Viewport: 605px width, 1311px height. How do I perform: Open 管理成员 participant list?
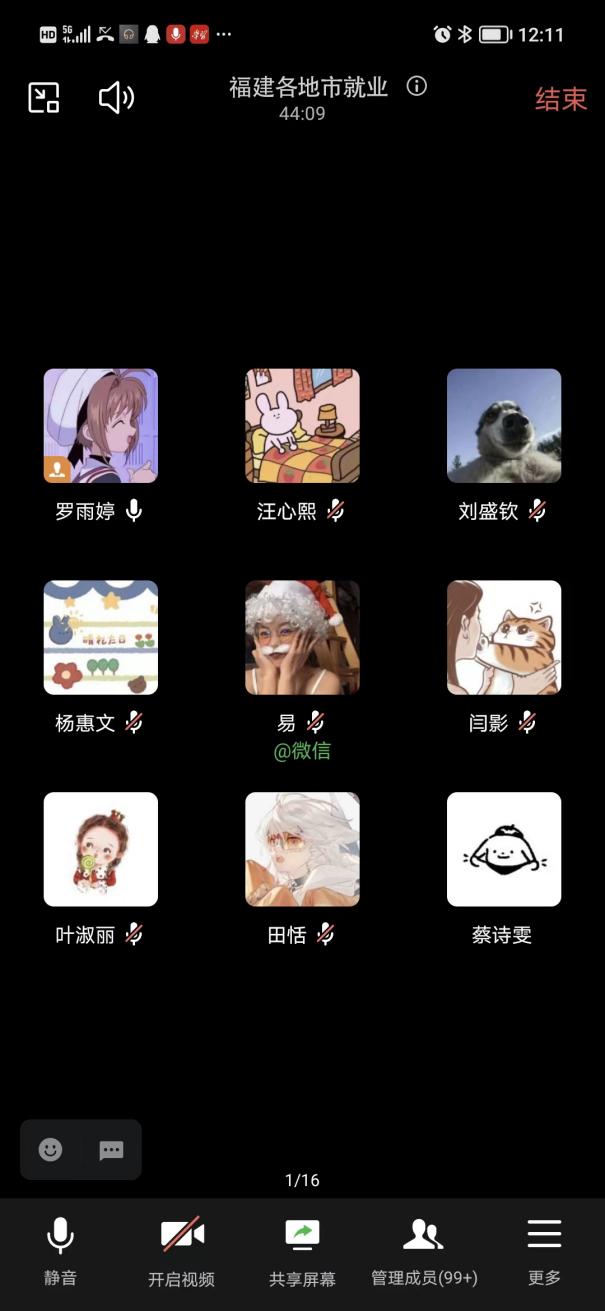(423, 1249)
